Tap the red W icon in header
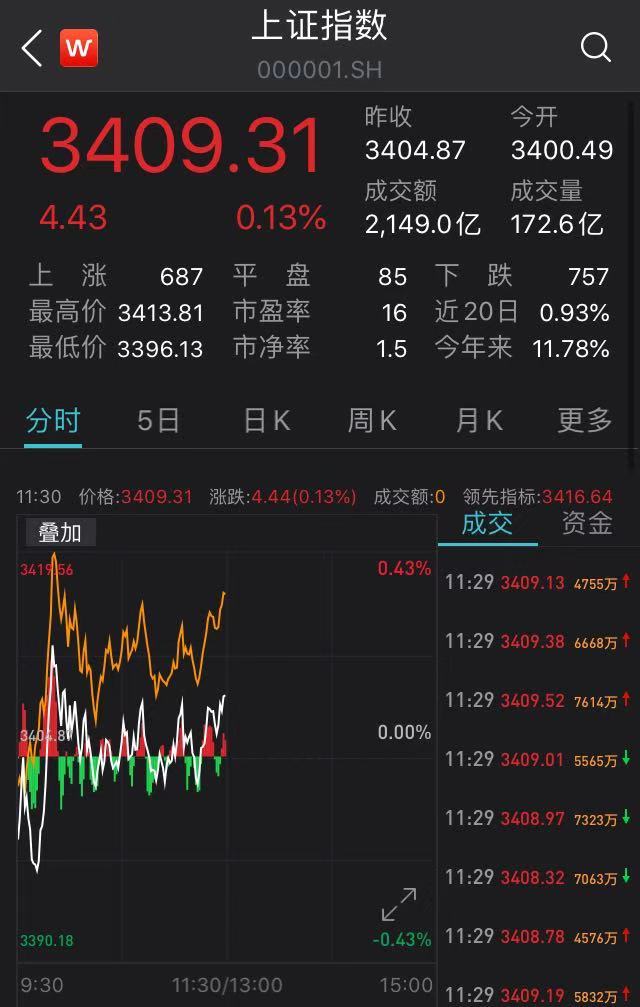This screenshot has height=1007, width=640. pos(79,48)
